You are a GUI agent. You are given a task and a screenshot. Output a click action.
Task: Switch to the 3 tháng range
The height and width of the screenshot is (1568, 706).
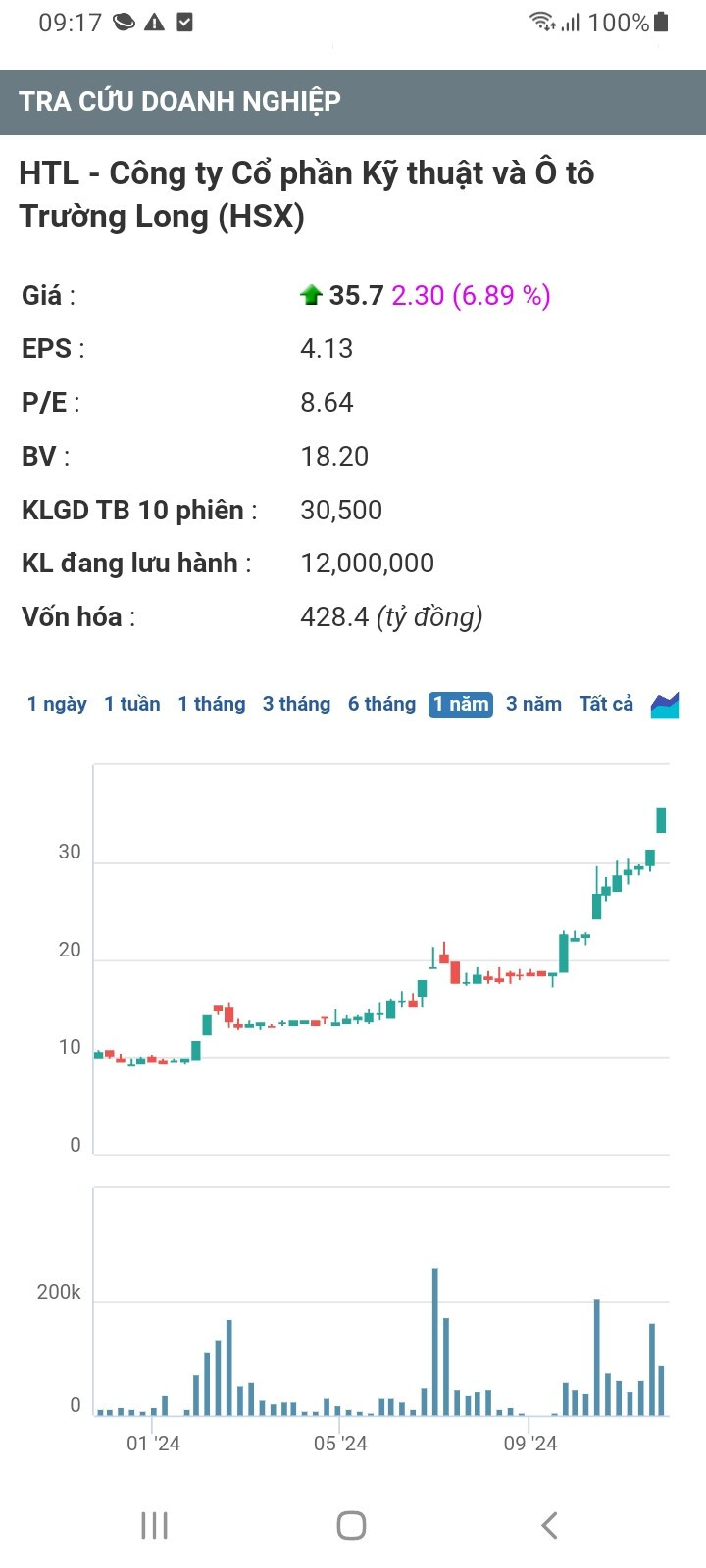296,704
